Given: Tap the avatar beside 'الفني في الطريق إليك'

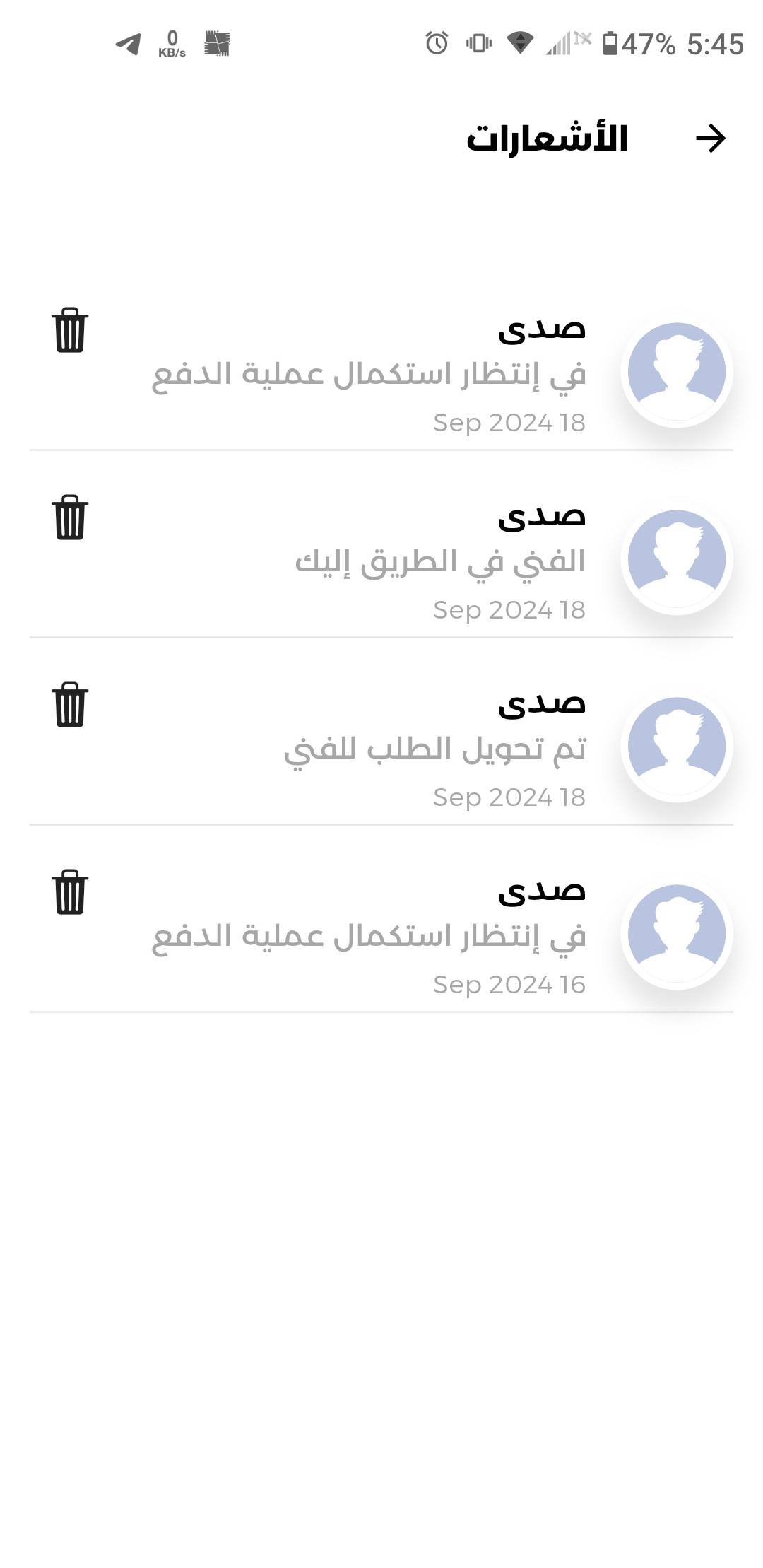Looking at the screenshot, I should 676,558.
